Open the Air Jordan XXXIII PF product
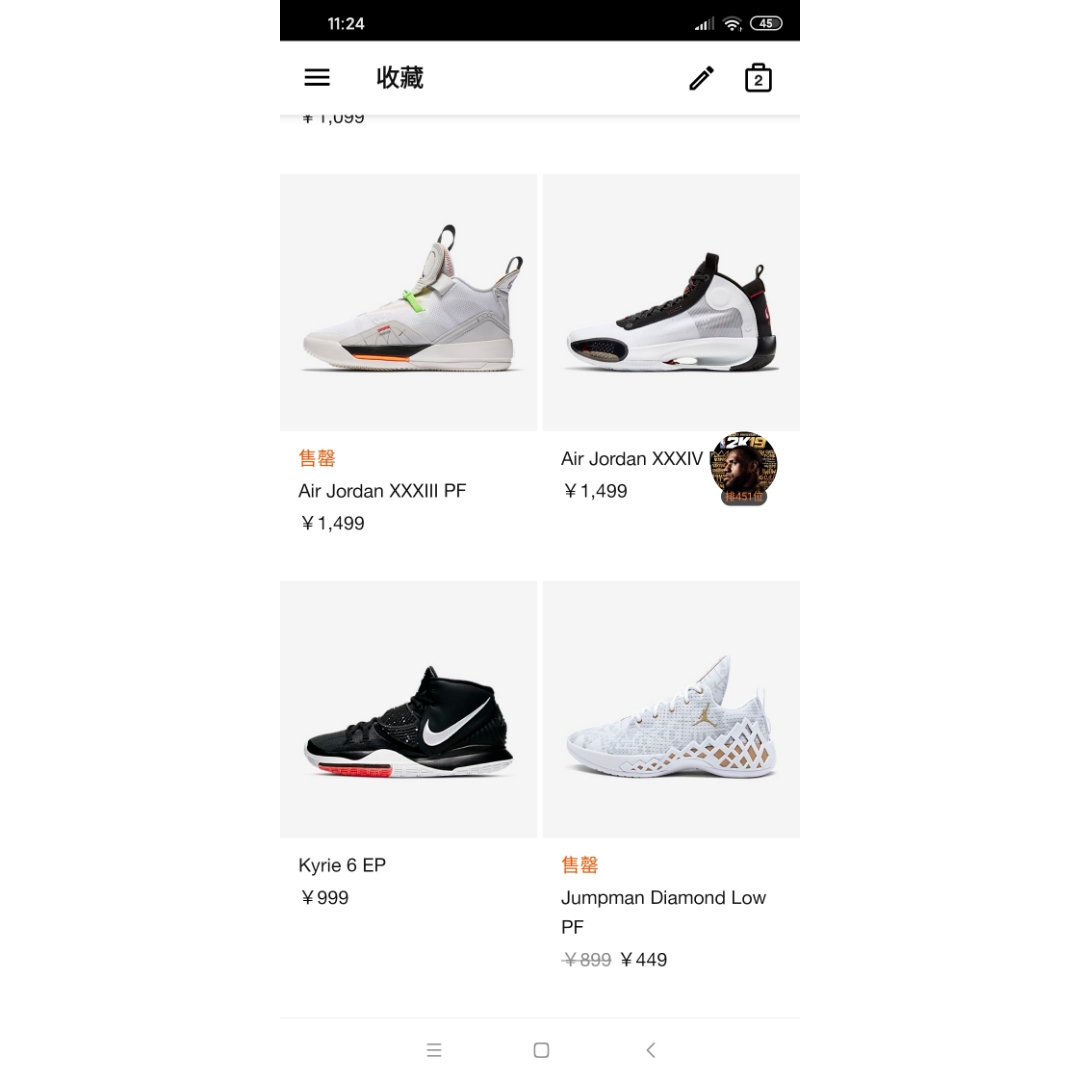 click(408, 303)
